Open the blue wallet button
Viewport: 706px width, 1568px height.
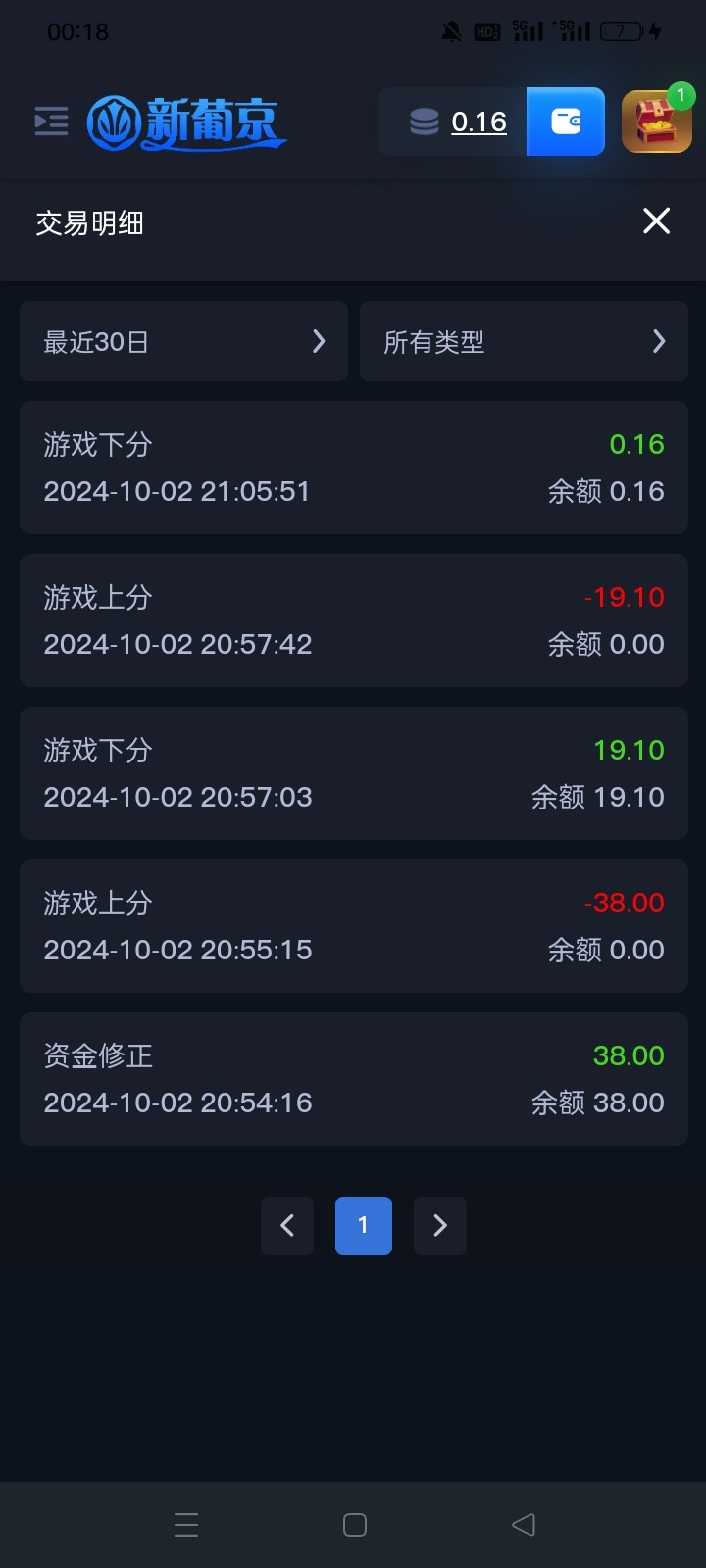pyautogui.click(x=566, y=122)
